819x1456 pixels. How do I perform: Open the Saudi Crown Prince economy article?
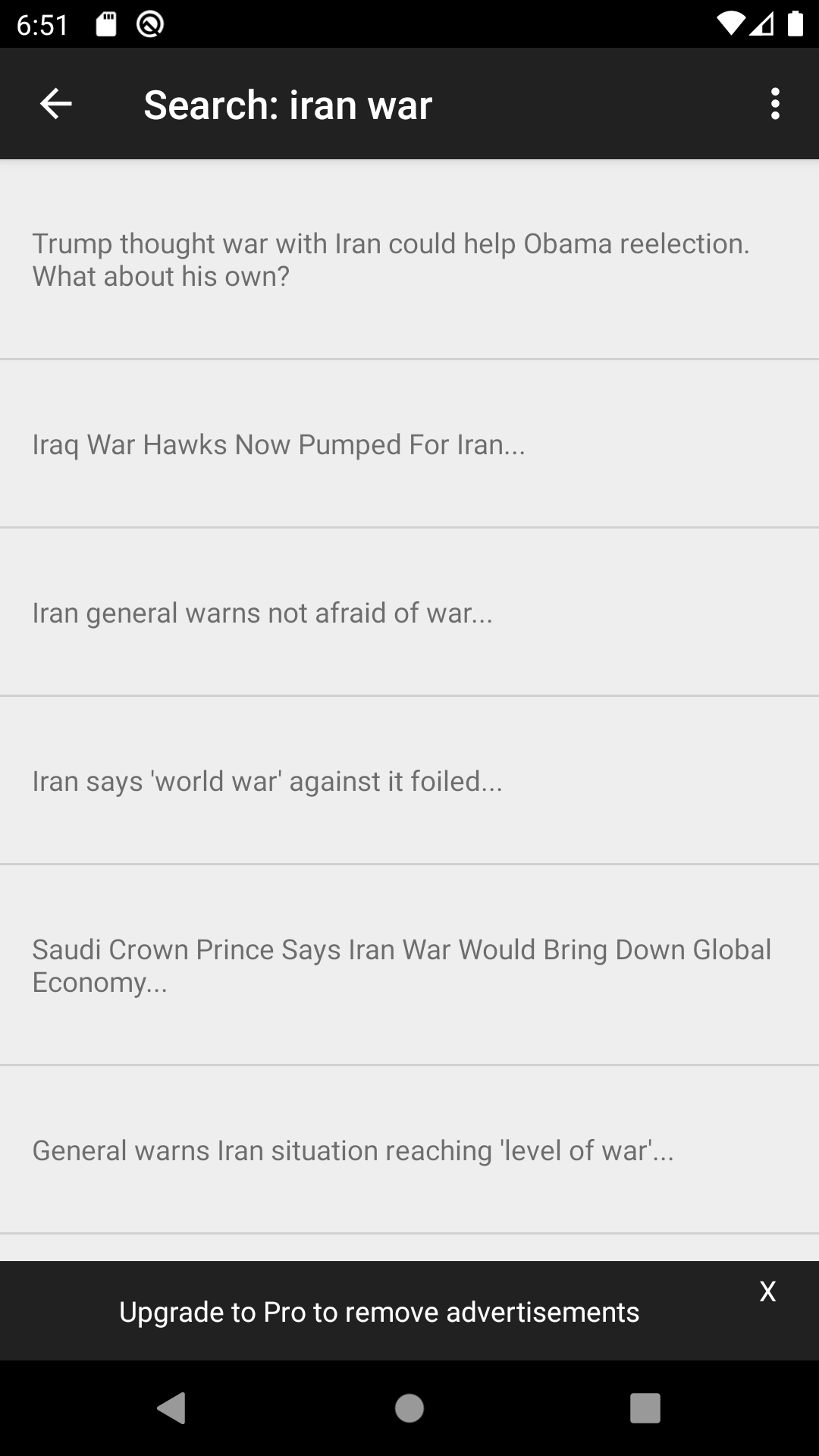(x=409, y=965)
